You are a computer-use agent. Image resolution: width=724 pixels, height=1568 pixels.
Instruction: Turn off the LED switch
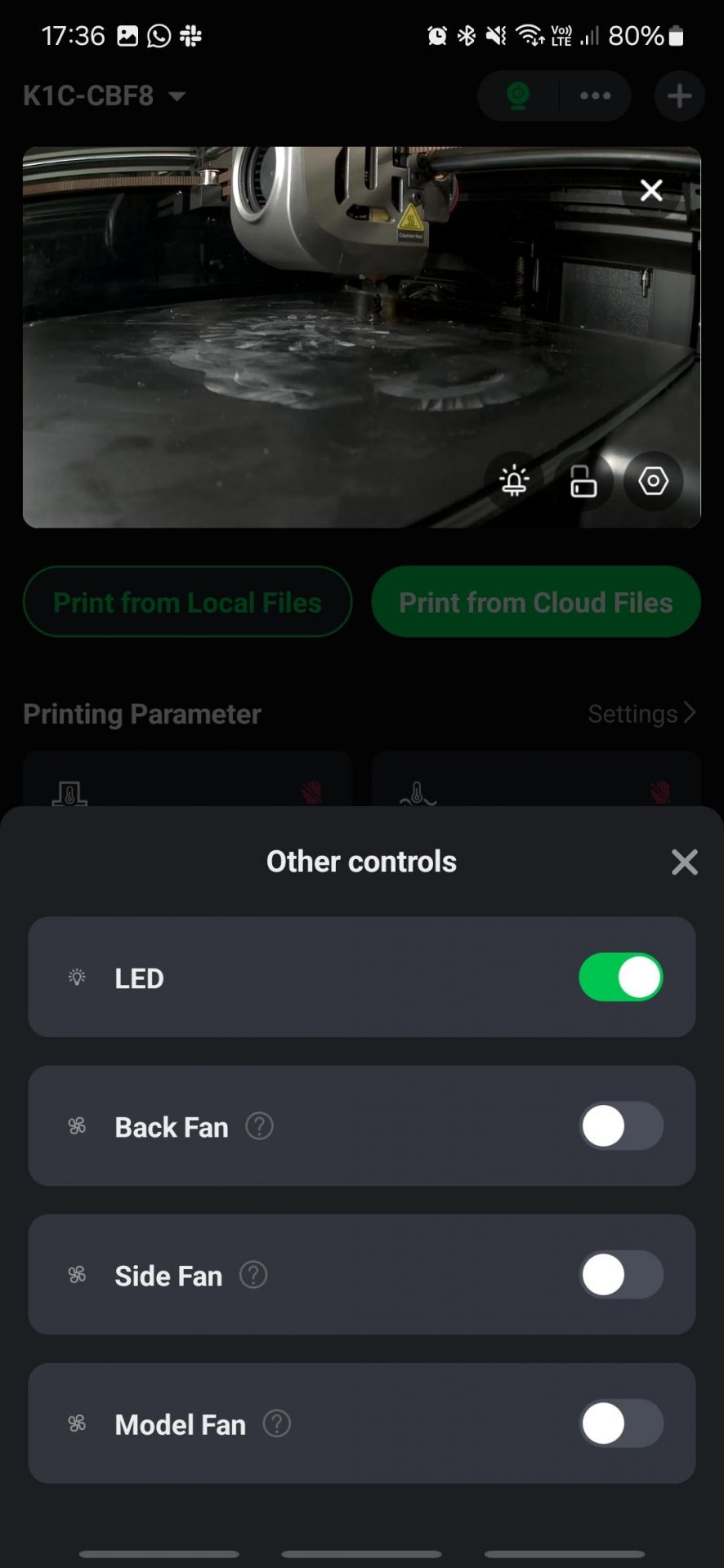pos(621,977)
